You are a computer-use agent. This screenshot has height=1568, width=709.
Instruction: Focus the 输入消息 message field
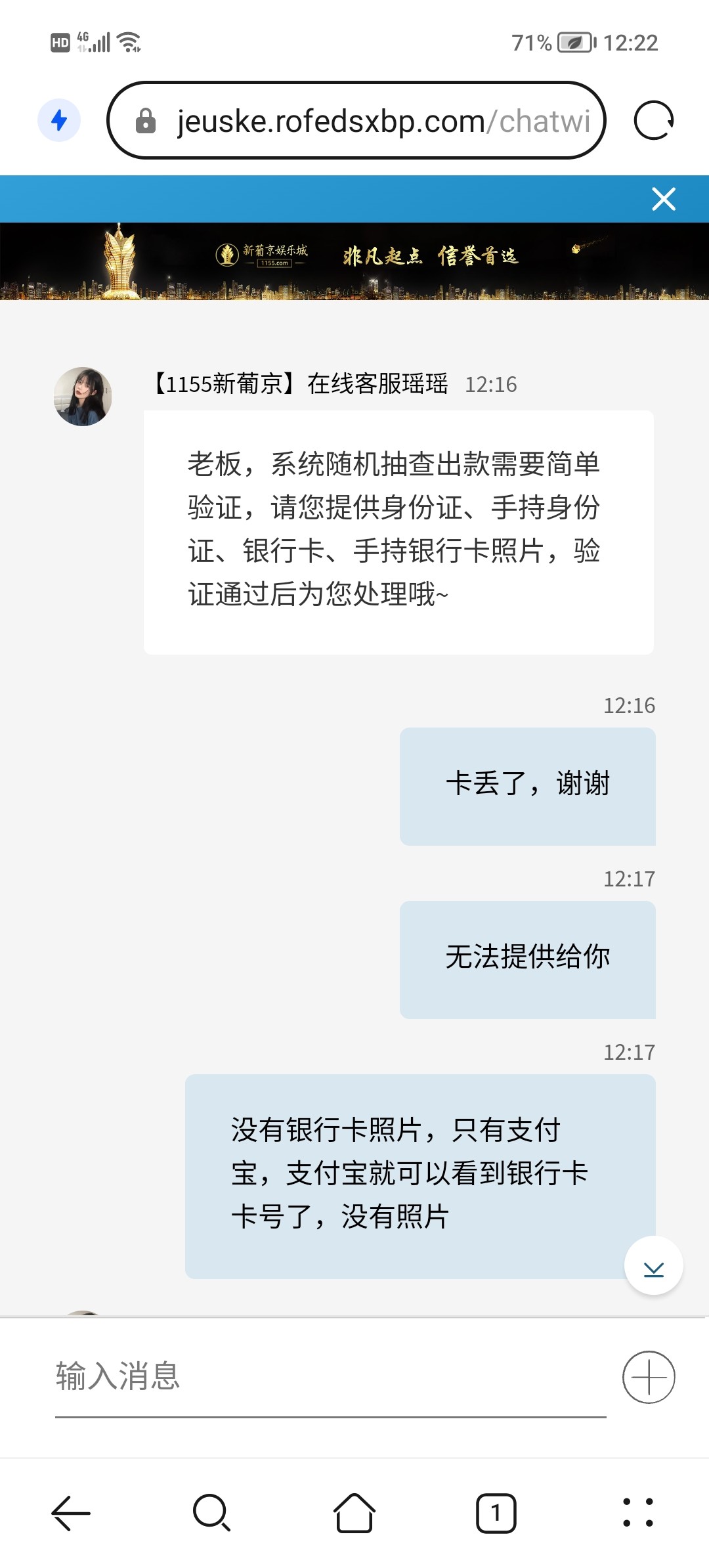(328, 1376)
